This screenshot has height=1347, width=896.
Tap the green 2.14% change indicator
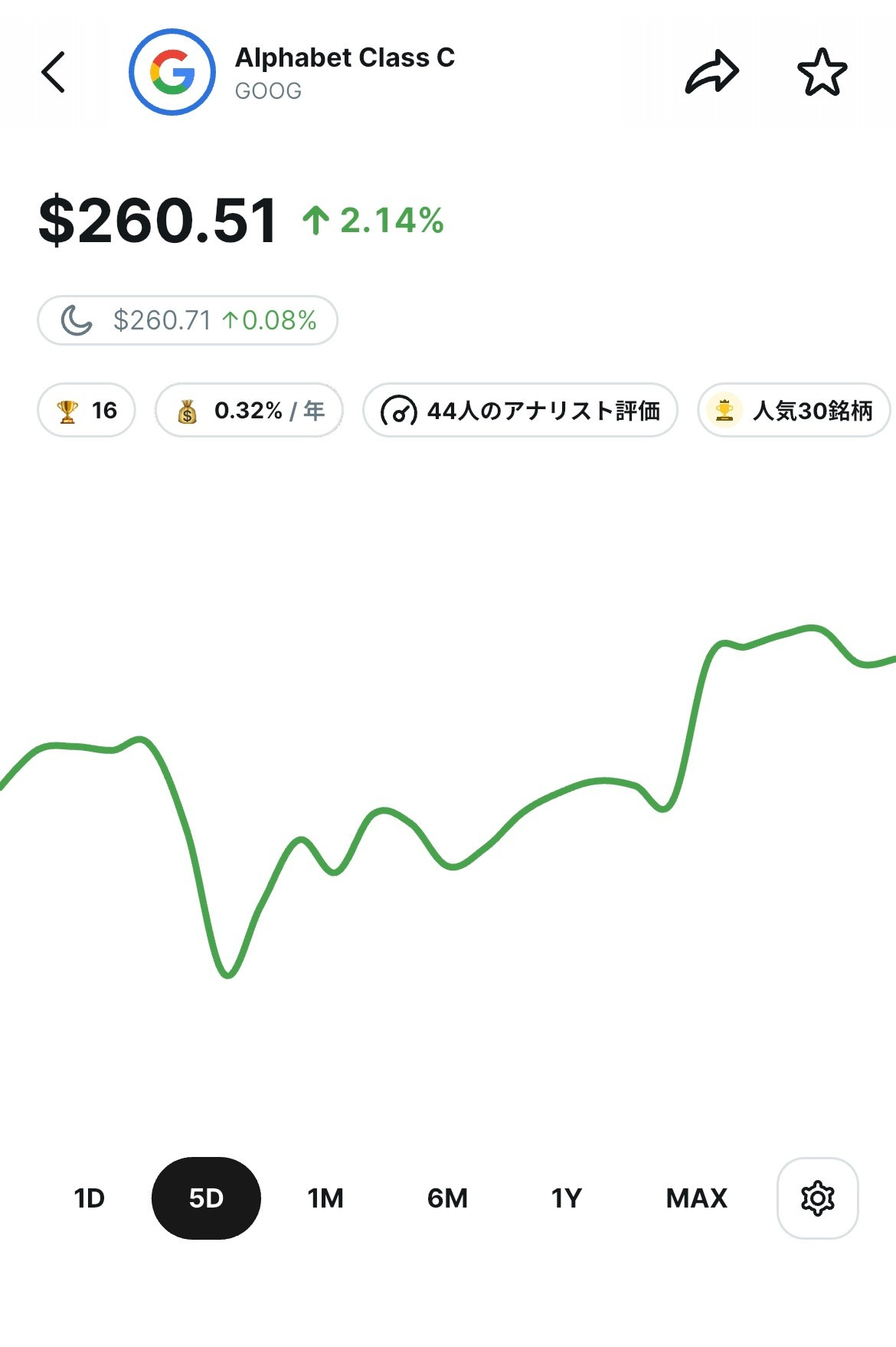coord(375,222)
